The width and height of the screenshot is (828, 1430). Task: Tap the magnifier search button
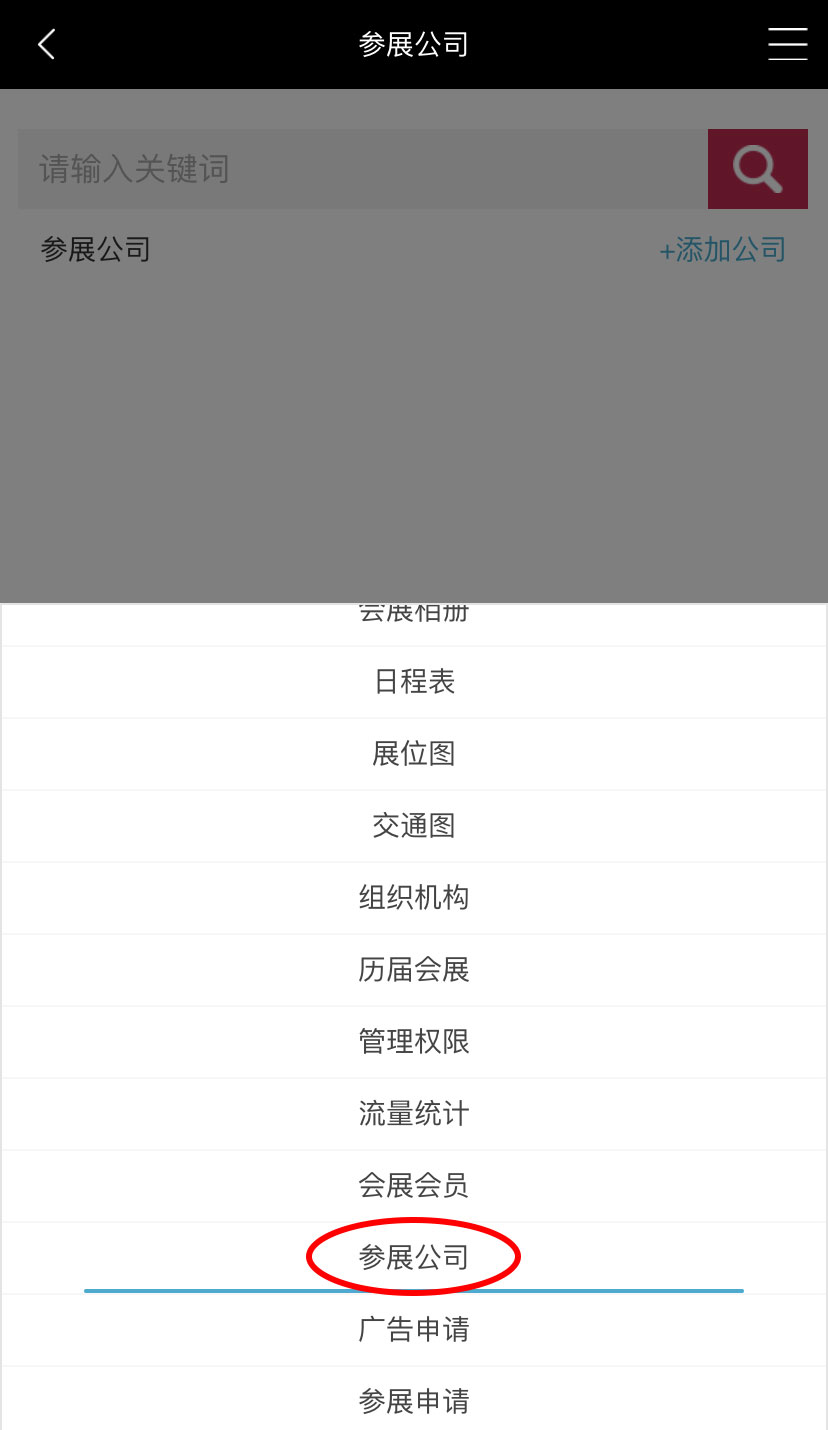click(x=758, y=169)
